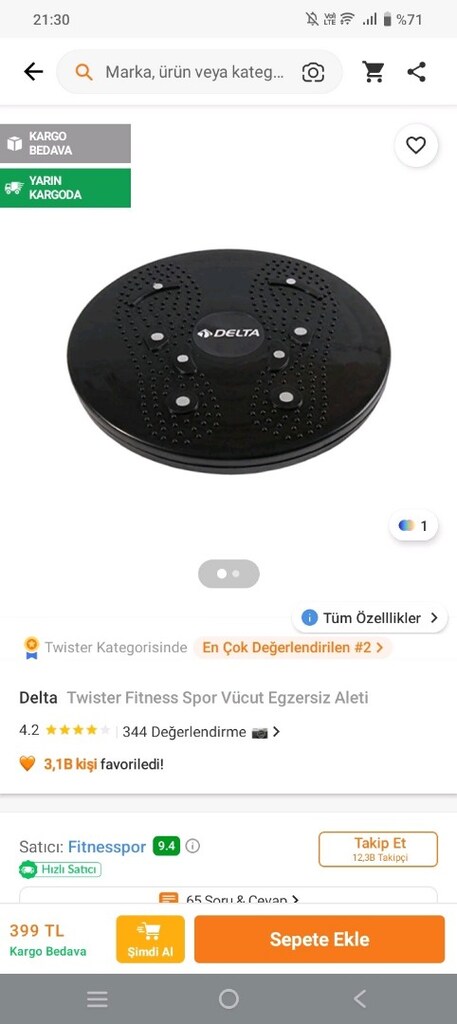Open the Delta twister product image
457x1024 pixels.
click(x=228, y=360)
